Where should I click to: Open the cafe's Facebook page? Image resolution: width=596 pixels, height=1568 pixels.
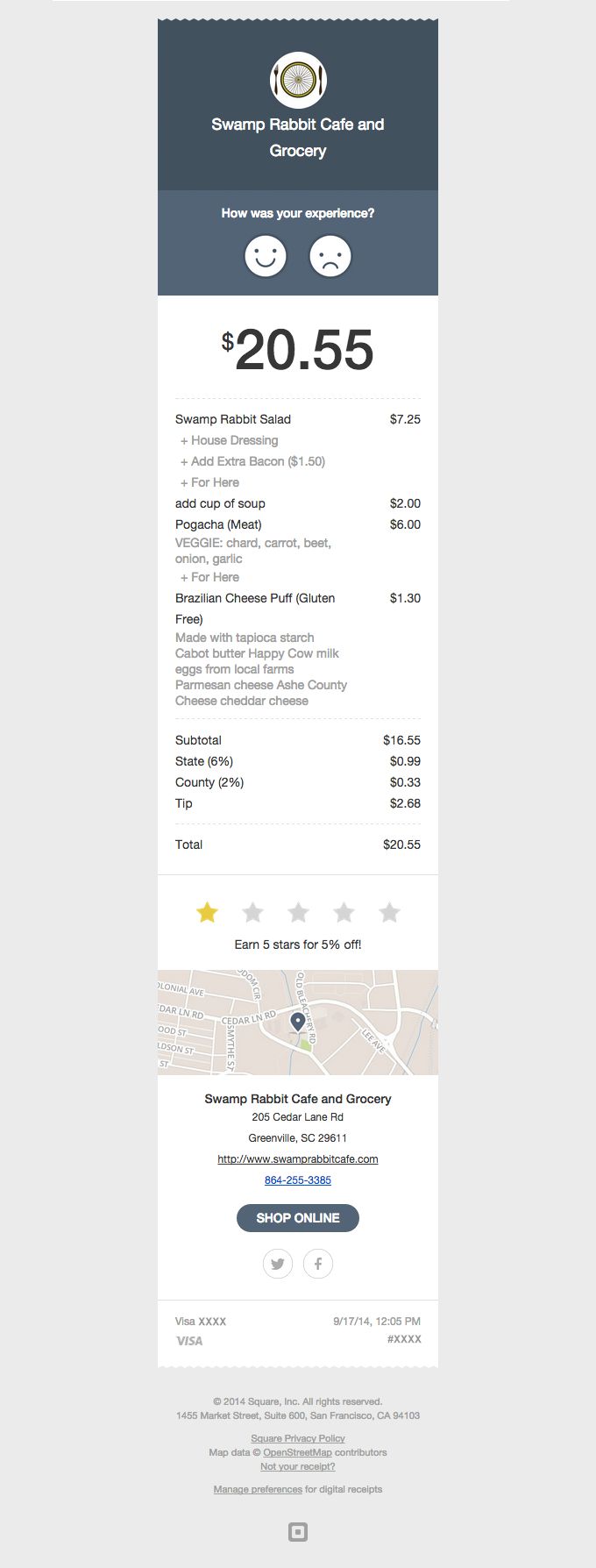318,1264
